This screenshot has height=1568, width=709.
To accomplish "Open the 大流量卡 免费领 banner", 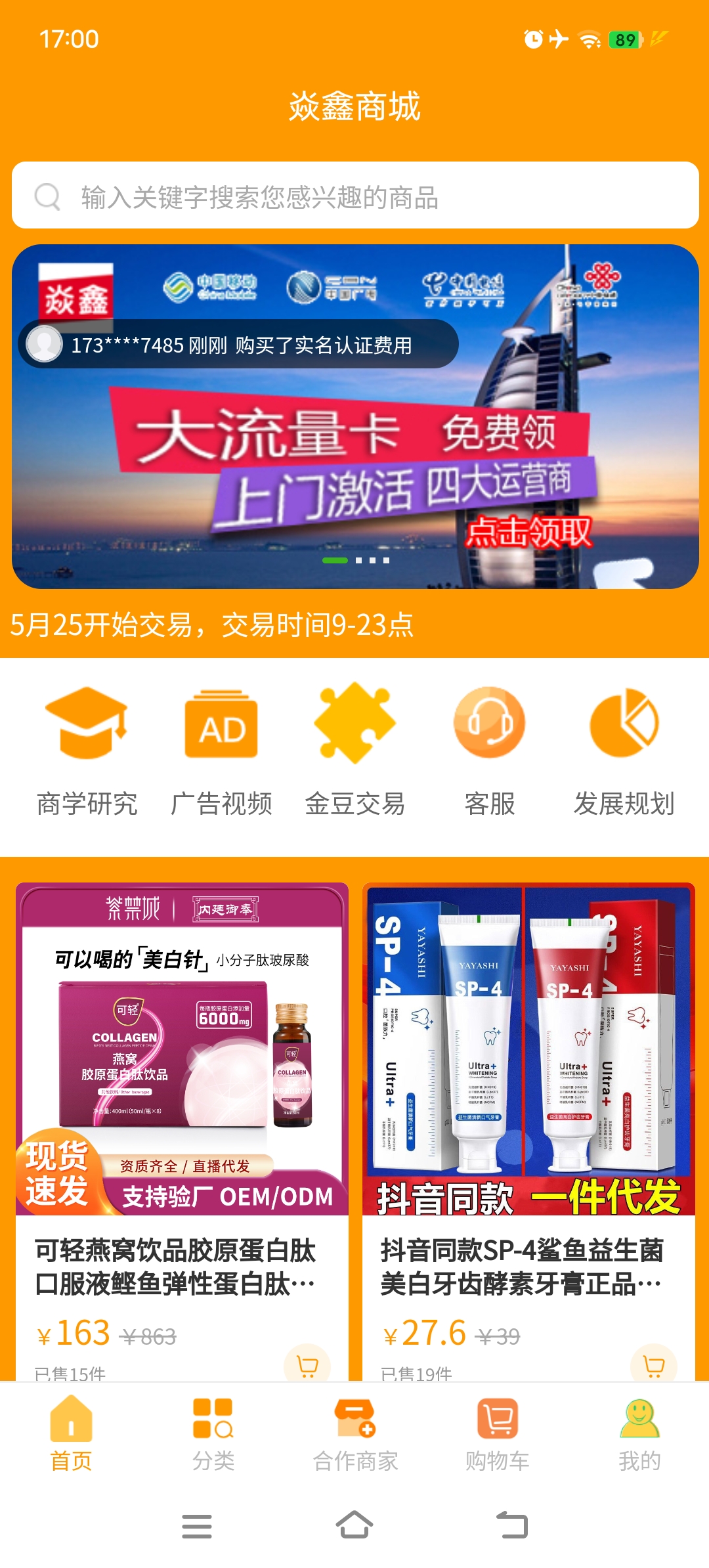I will coord(355,416).
